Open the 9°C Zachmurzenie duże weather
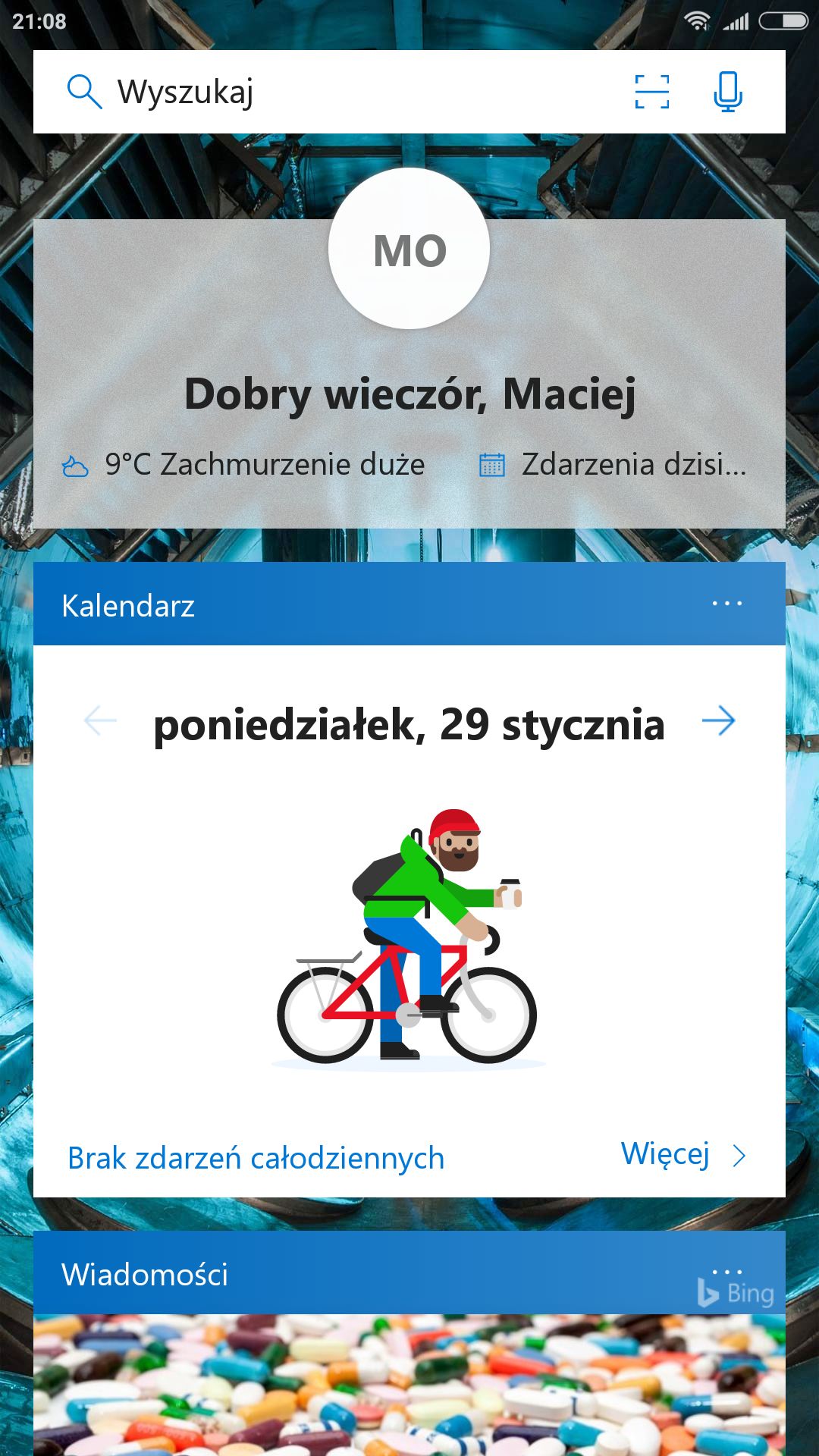Viewport: 819px width, 1456px height. [244, 464]
